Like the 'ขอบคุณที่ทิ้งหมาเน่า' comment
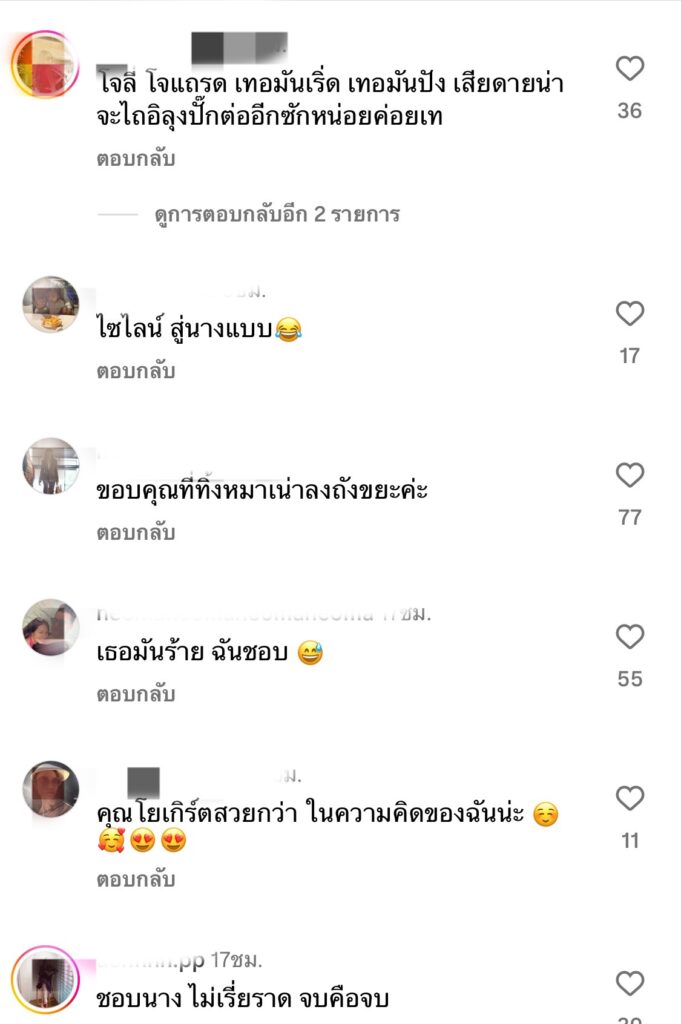 click(x=629, y=475)
